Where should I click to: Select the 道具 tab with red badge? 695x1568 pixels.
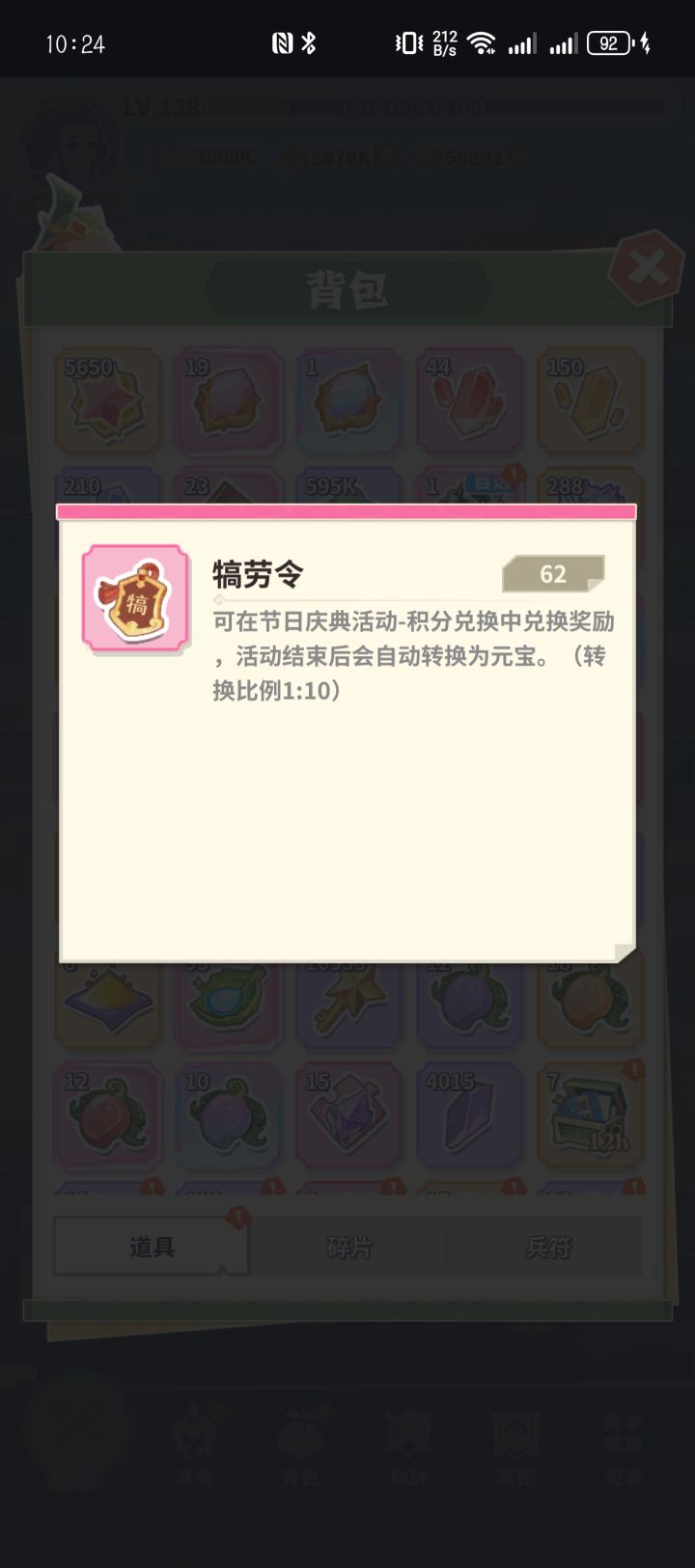tap(150, 1247)
